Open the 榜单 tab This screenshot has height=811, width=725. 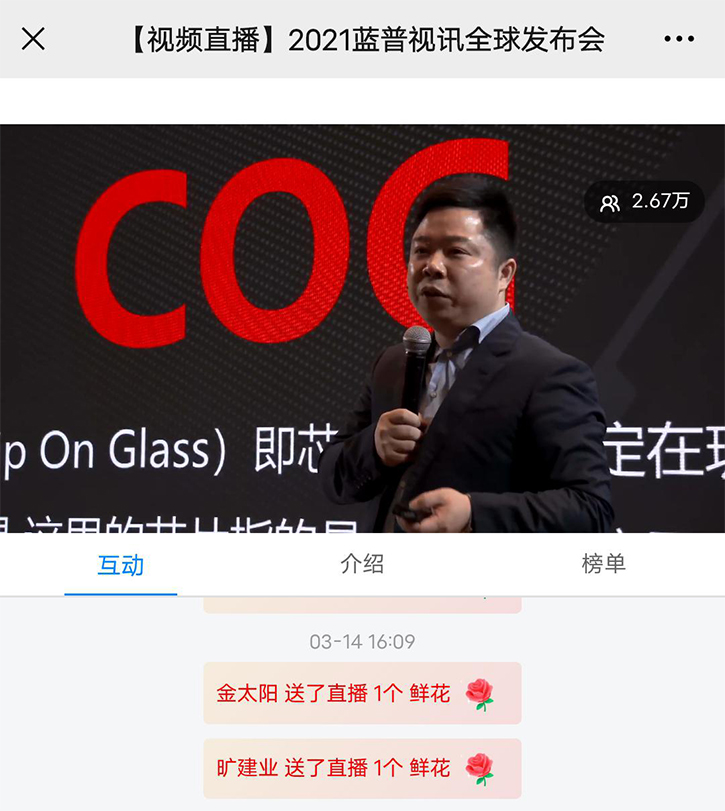(603, 564)
